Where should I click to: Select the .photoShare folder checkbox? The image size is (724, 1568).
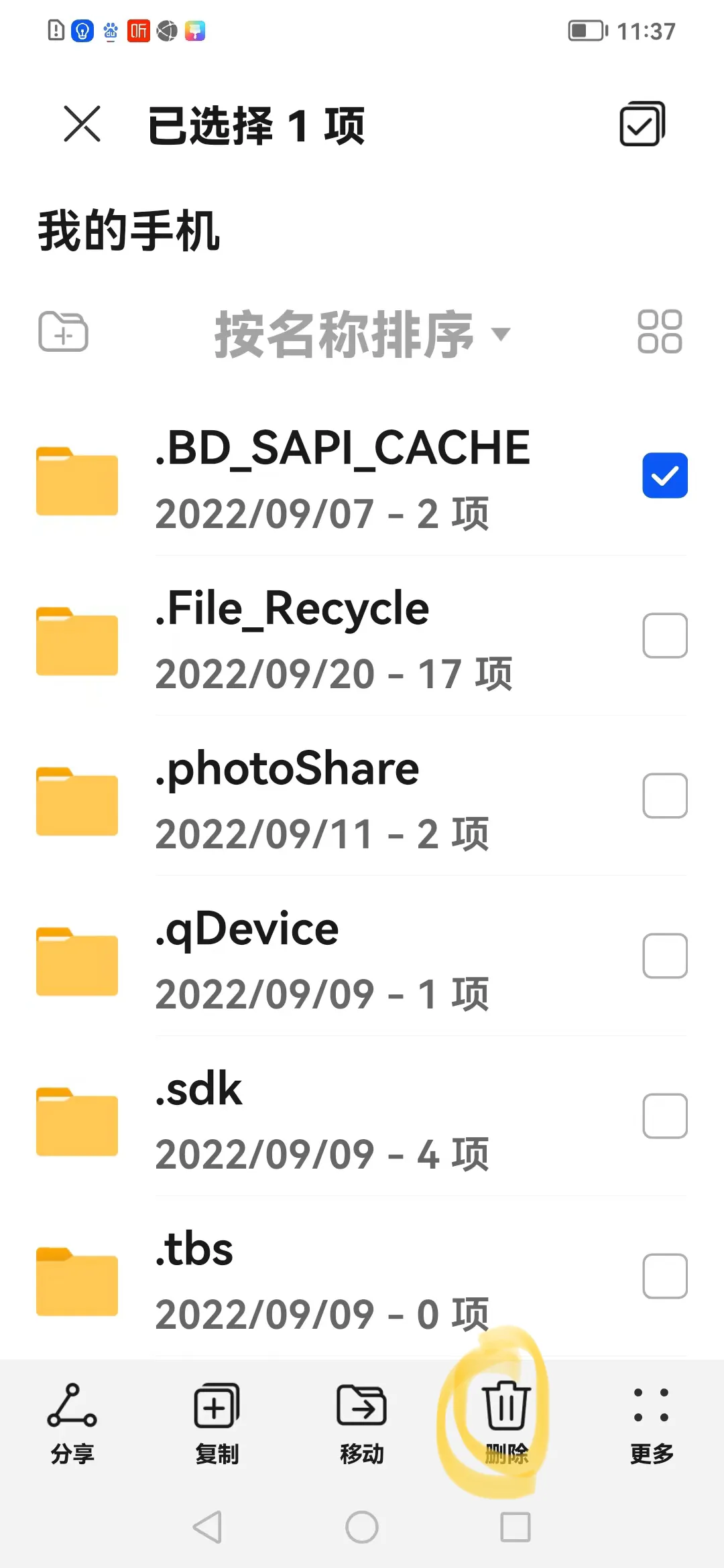[665, 795]
